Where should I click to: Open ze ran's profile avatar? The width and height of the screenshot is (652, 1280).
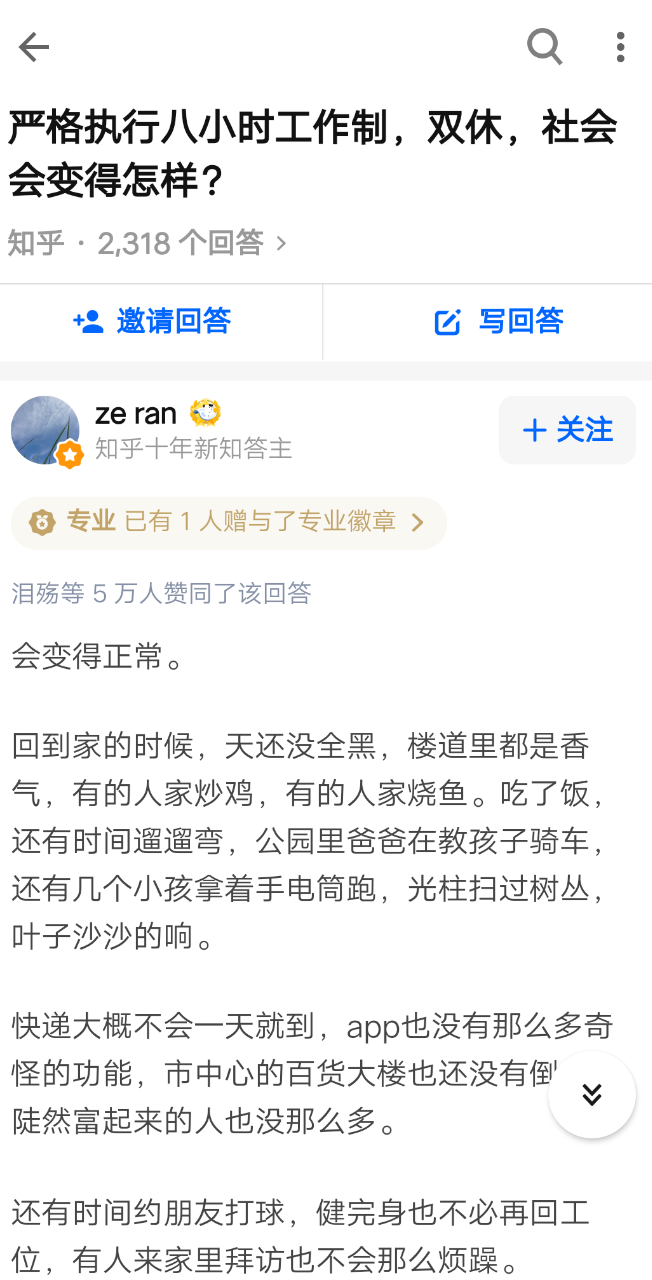tap(46, 431)
